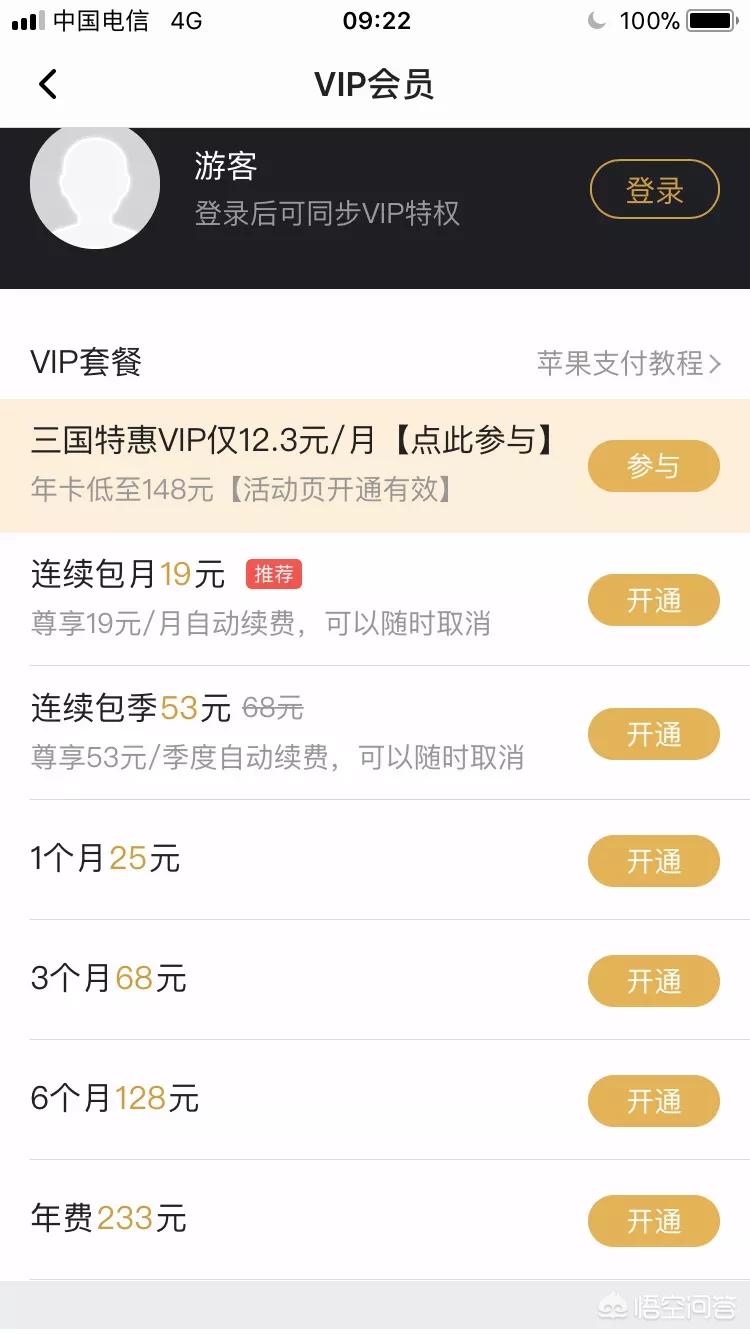The height and width of the screenshot is (1334, 750).
Task: Tap 开通 for 连续包季53元
Action: click(653, 734)
